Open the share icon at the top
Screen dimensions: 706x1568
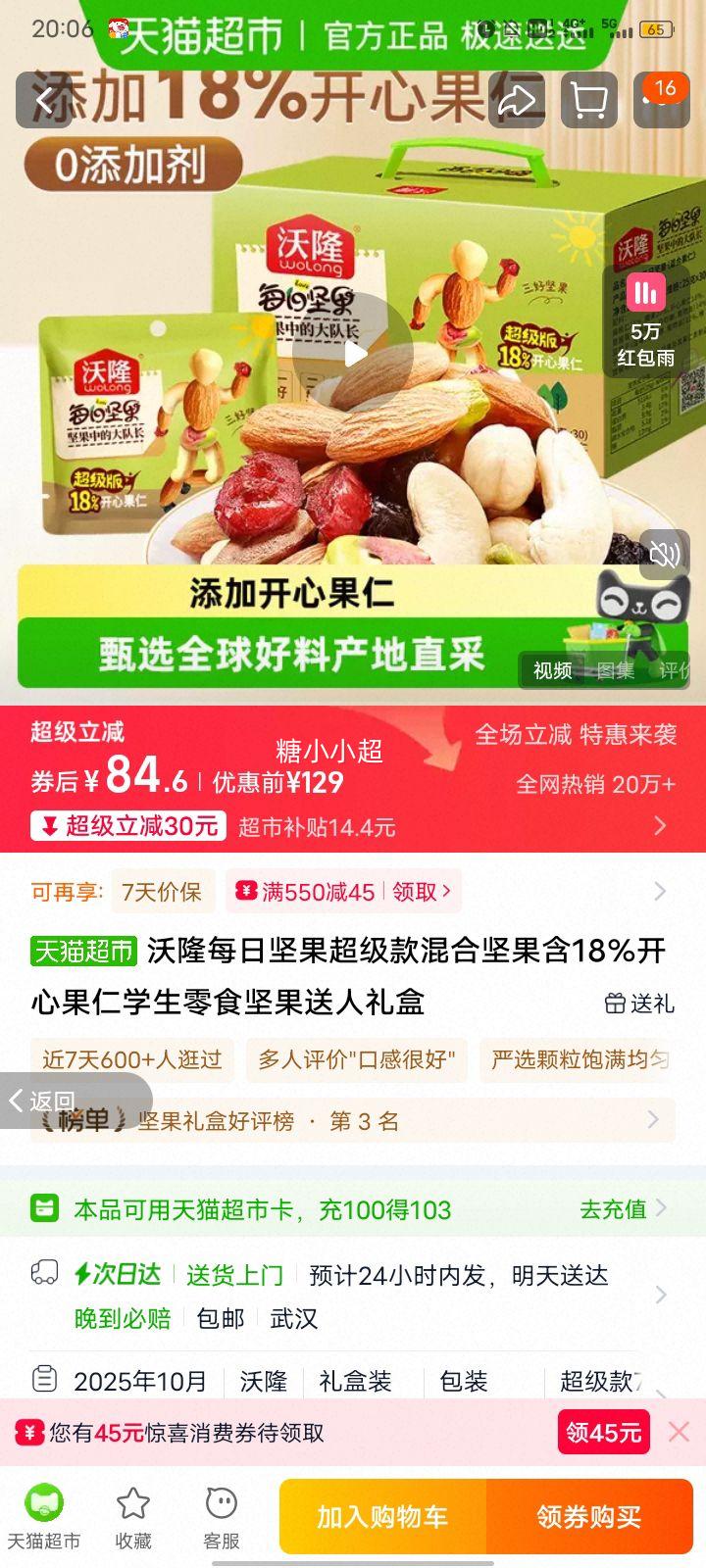point(517,101)
